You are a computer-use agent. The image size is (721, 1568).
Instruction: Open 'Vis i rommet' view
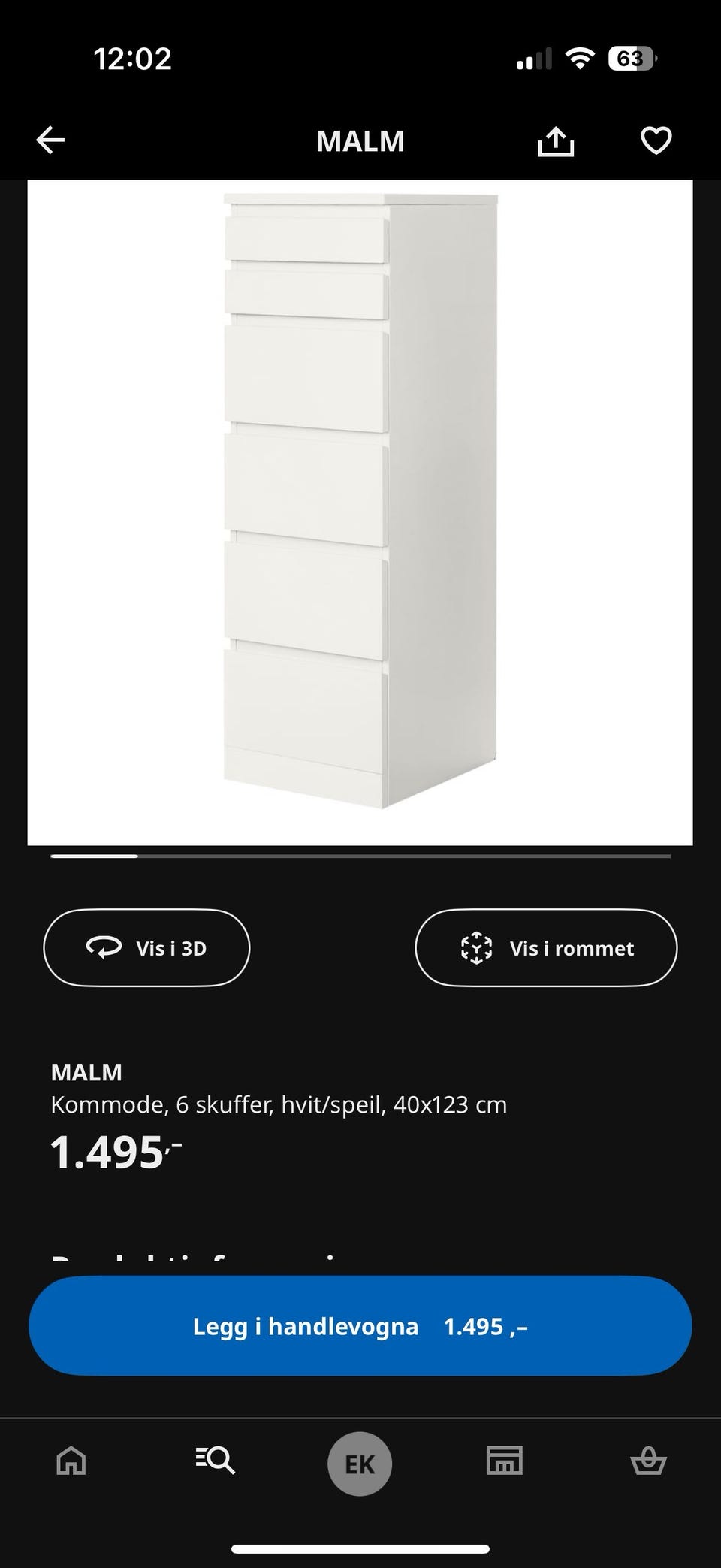click(x=546, y=947)
